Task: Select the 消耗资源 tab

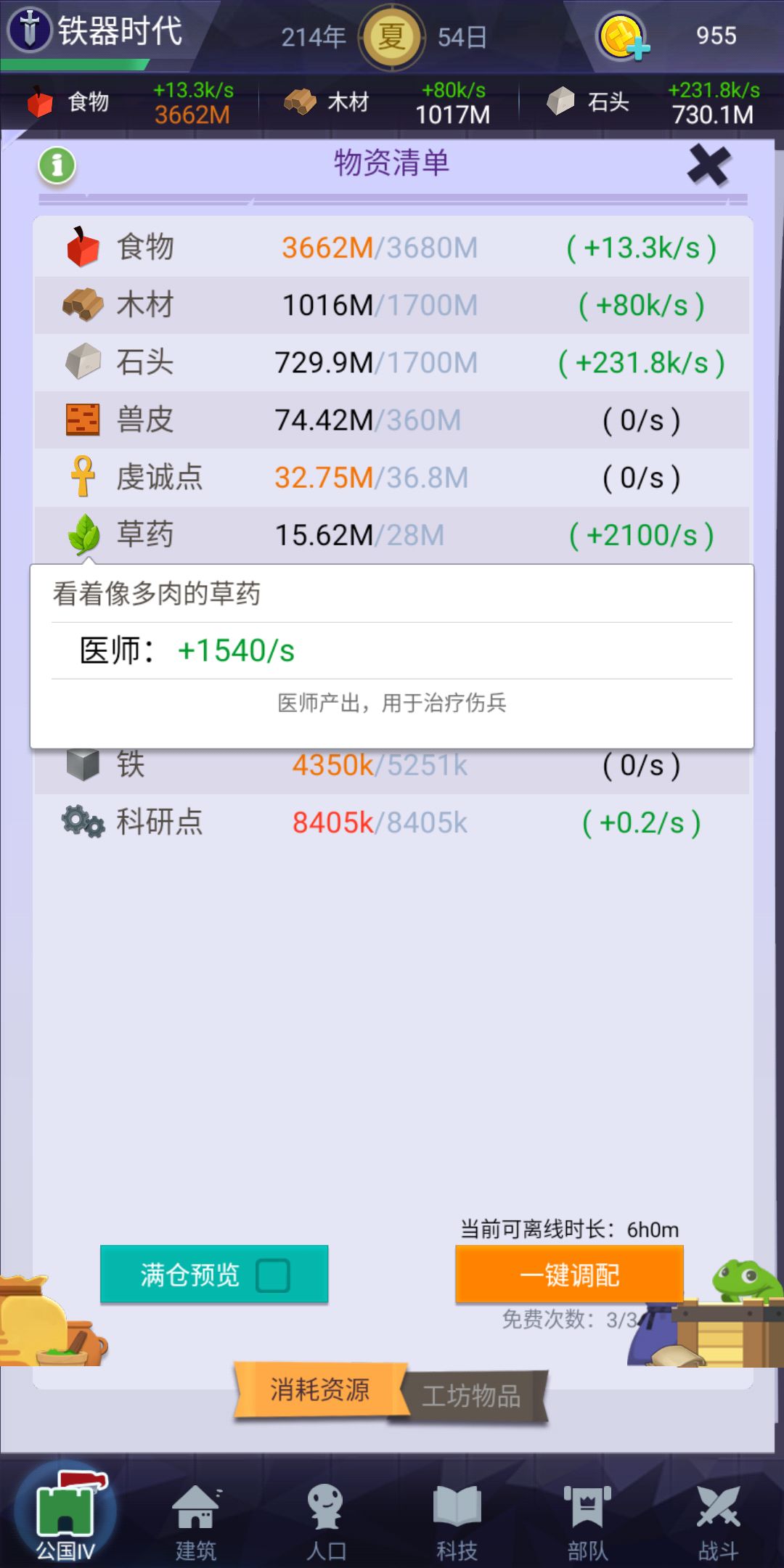Action: click(x=319, y=1389)
